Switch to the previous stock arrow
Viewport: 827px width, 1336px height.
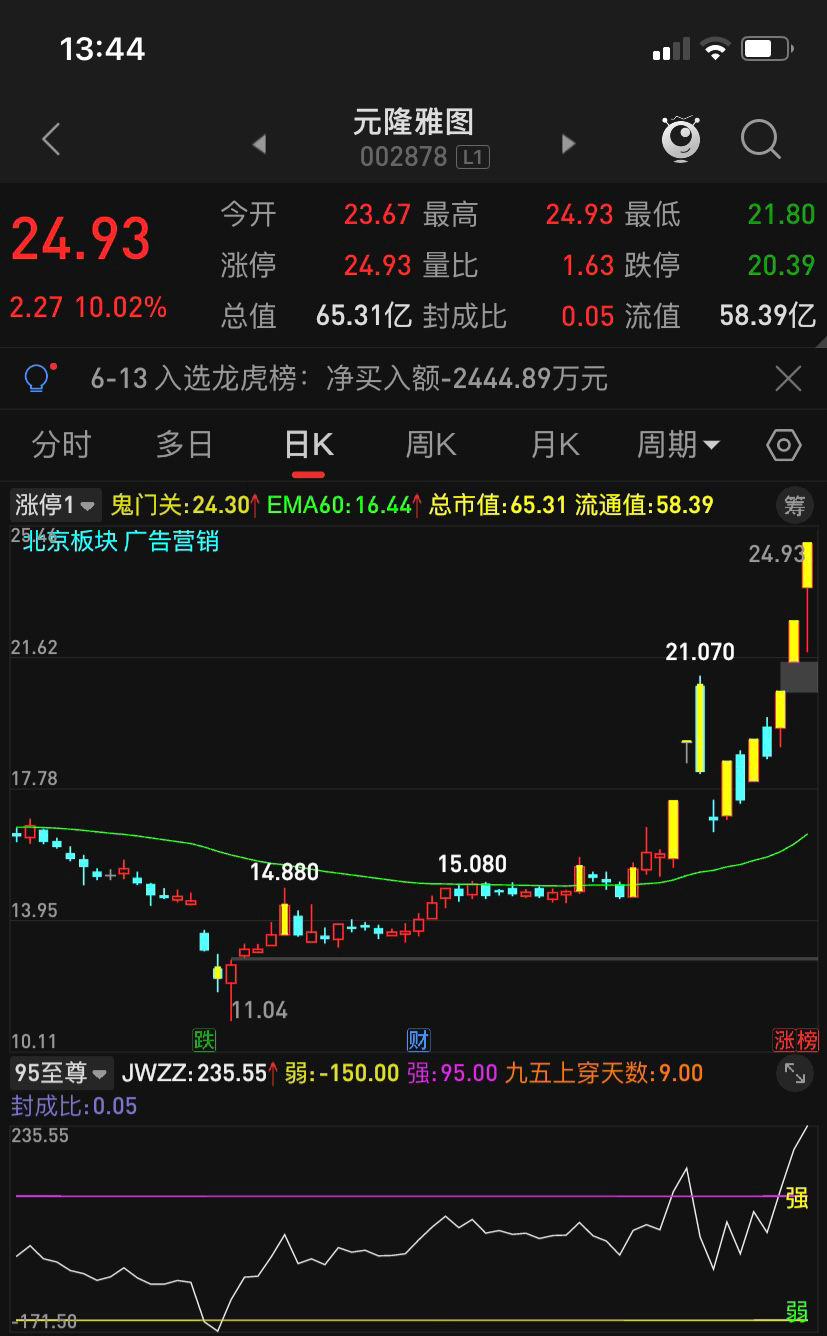[259, 144]
